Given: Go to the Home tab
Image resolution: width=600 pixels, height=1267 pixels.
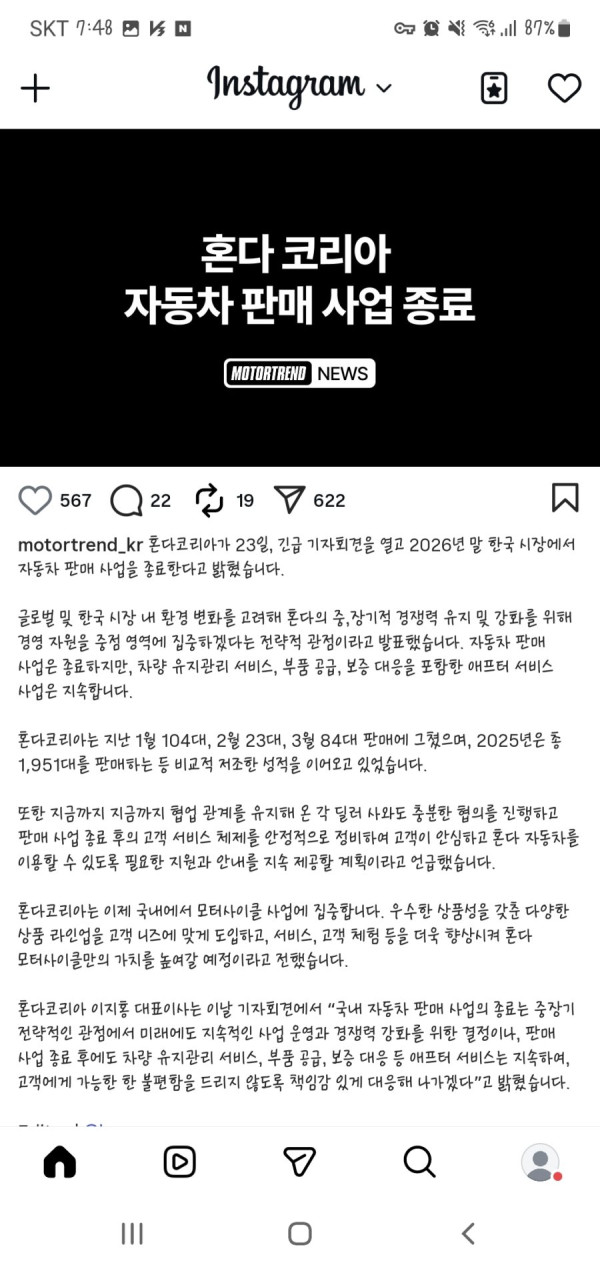Looking at the screenshot, I should [60, 1161].
